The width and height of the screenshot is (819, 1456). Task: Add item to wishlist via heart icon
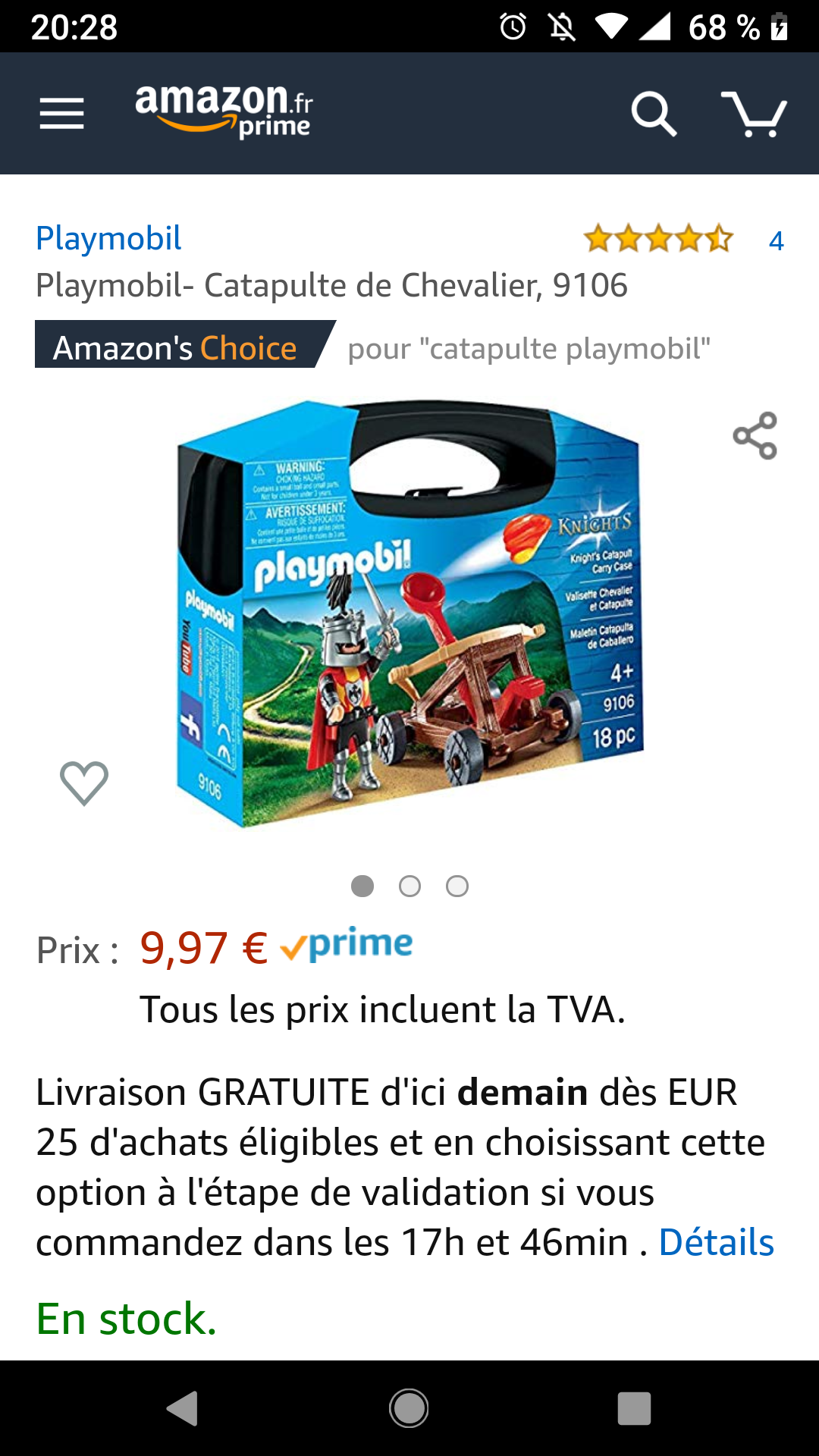coord(83,783)
